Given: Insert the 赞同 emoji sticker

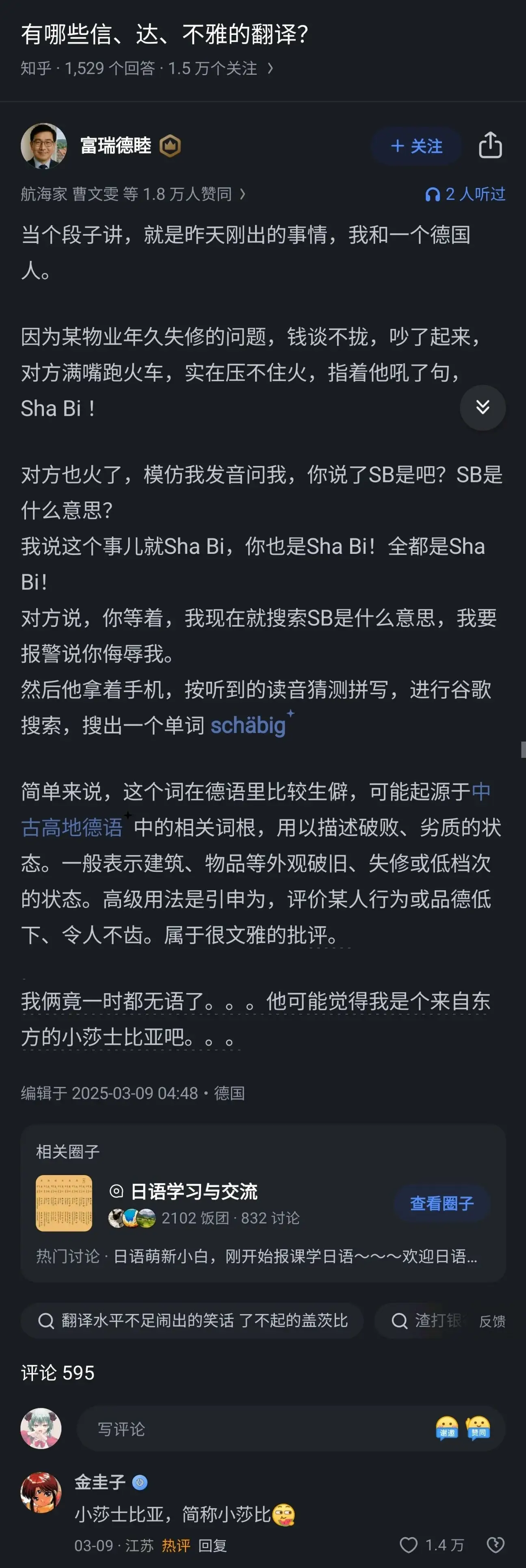Looking at the screenshot, I should (478, 1428).
